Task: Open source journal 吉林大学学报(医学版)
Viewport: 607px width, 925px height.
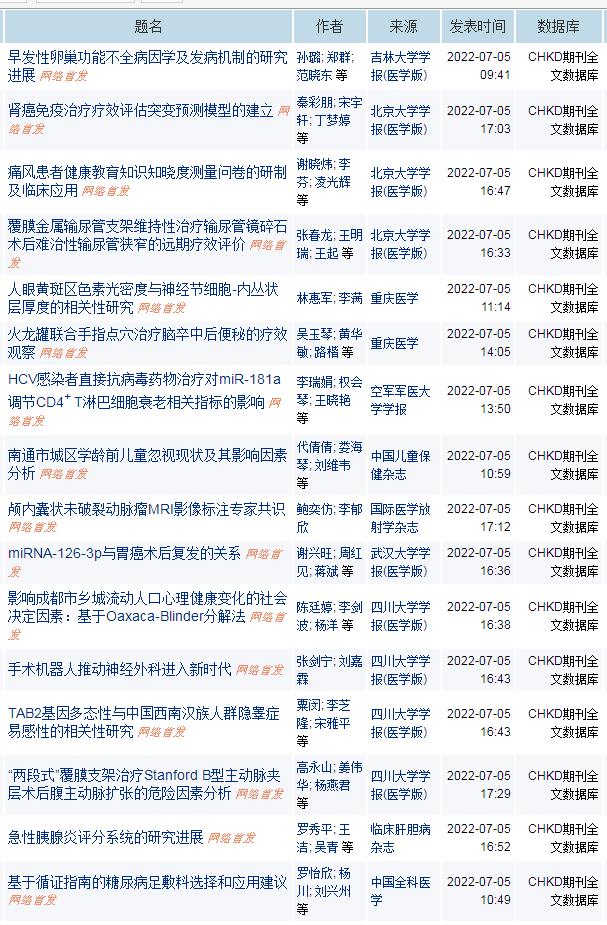Action: [400, 65]
